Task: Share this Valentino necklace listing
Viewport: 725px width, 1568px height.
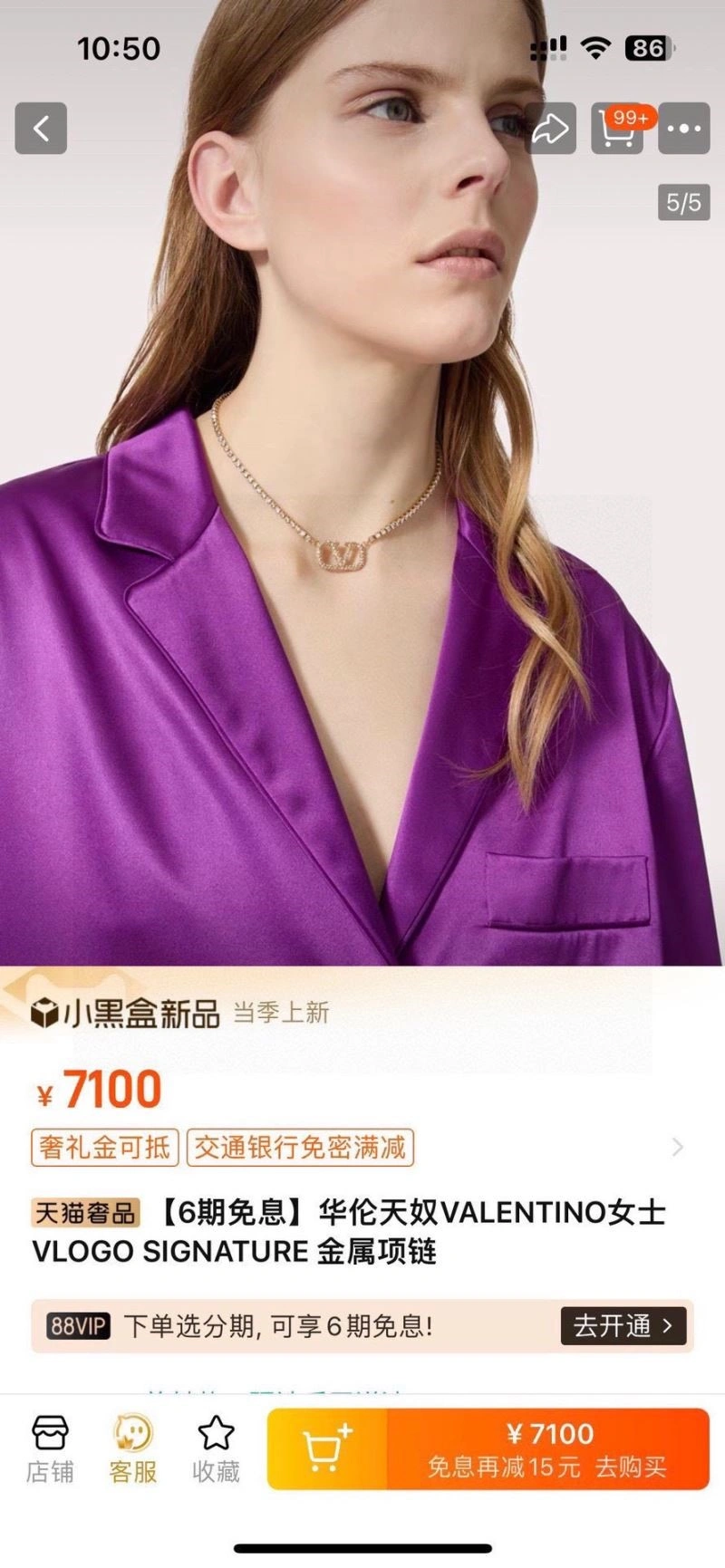Action: (550, 129)
